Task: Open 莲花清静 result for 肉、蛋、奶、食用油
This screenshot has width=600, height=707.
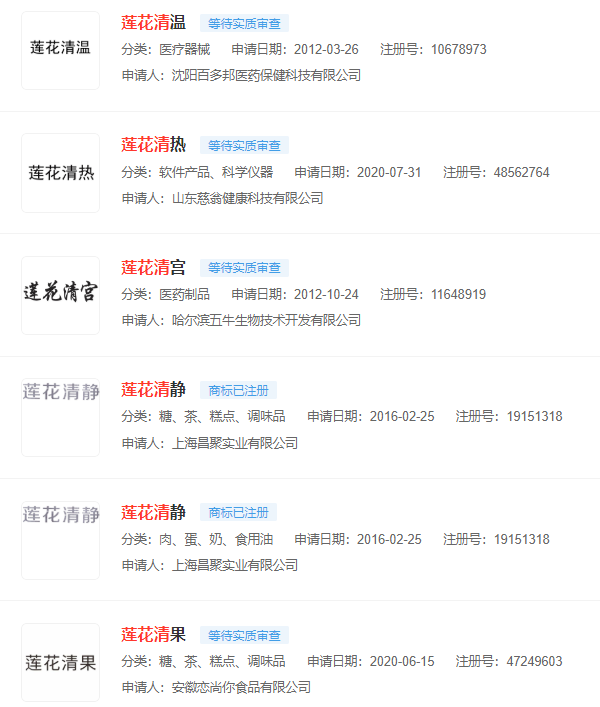Action: [x=153, y=512]
